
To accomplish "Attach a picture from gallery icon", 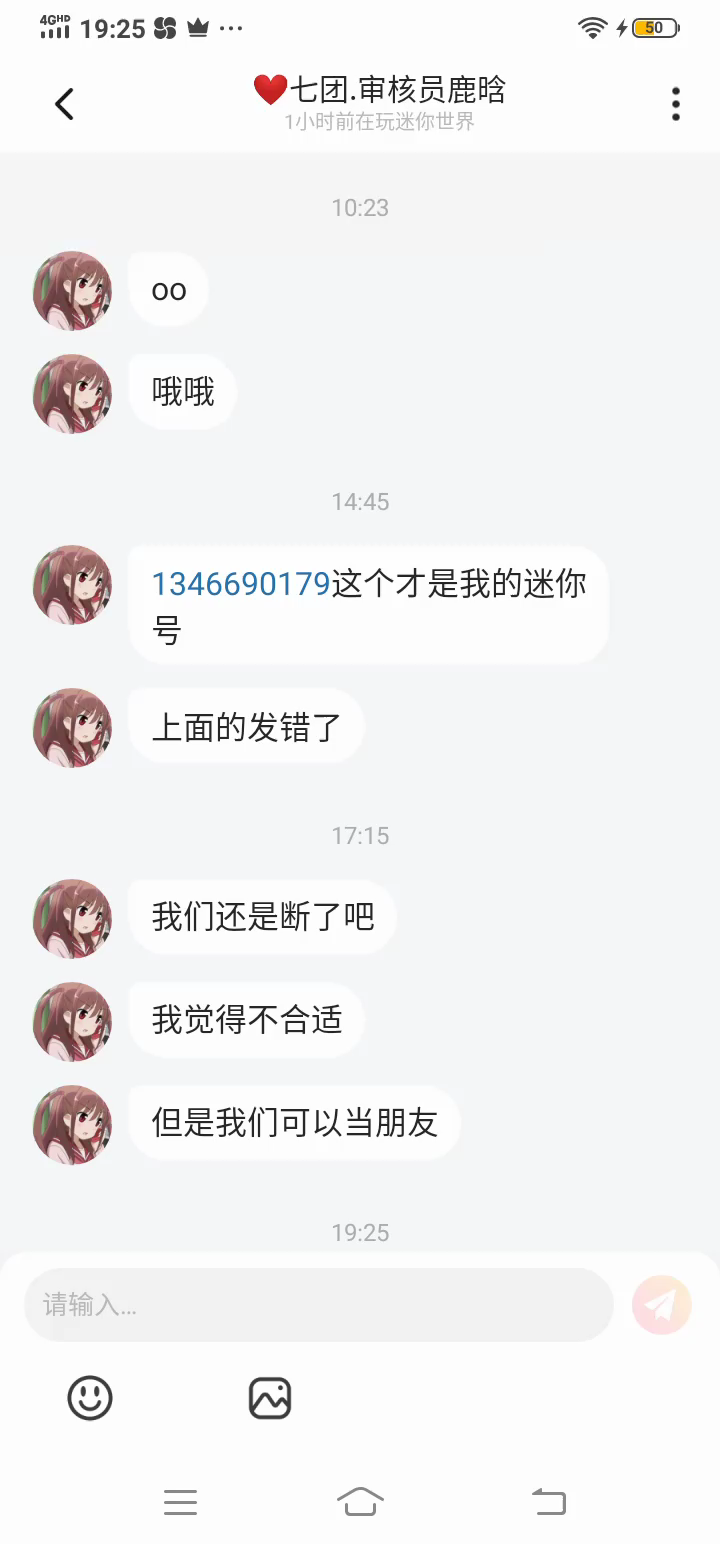I will click(270, 1398).
